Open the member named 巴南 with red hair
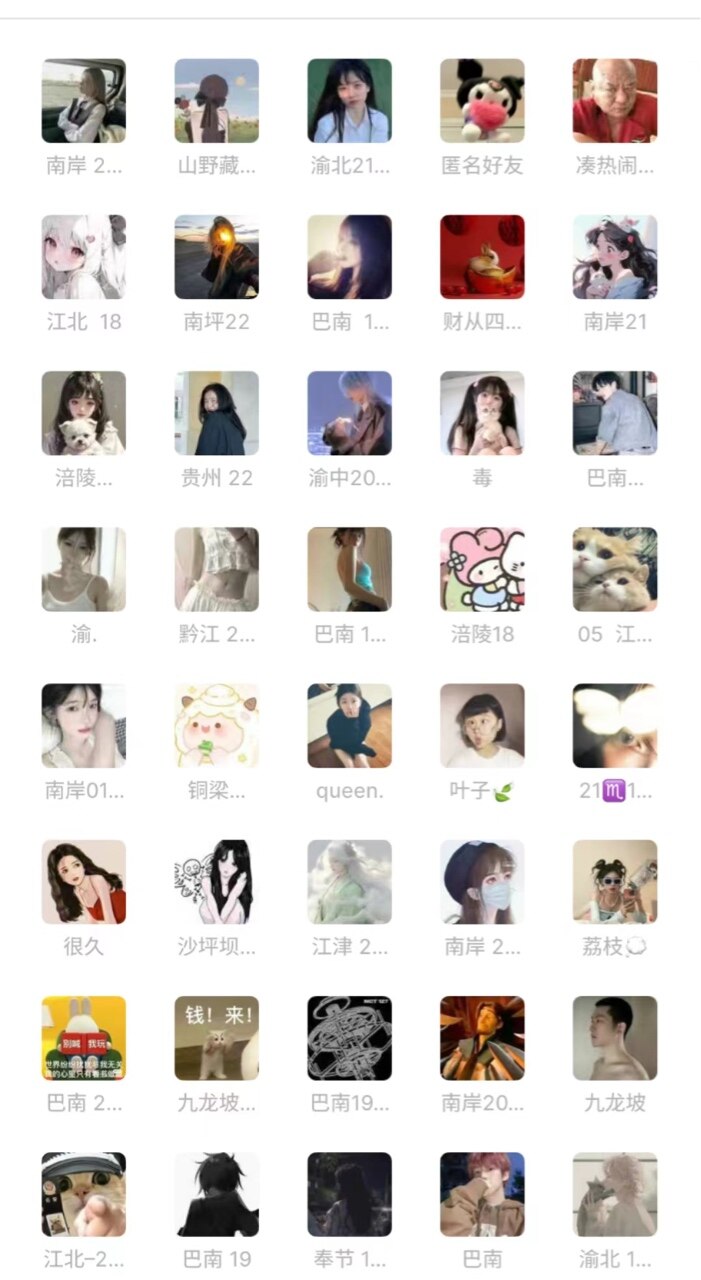The width and height of the screenshot is (701, 1280). pyautogui.click(x=482, y=1193)
